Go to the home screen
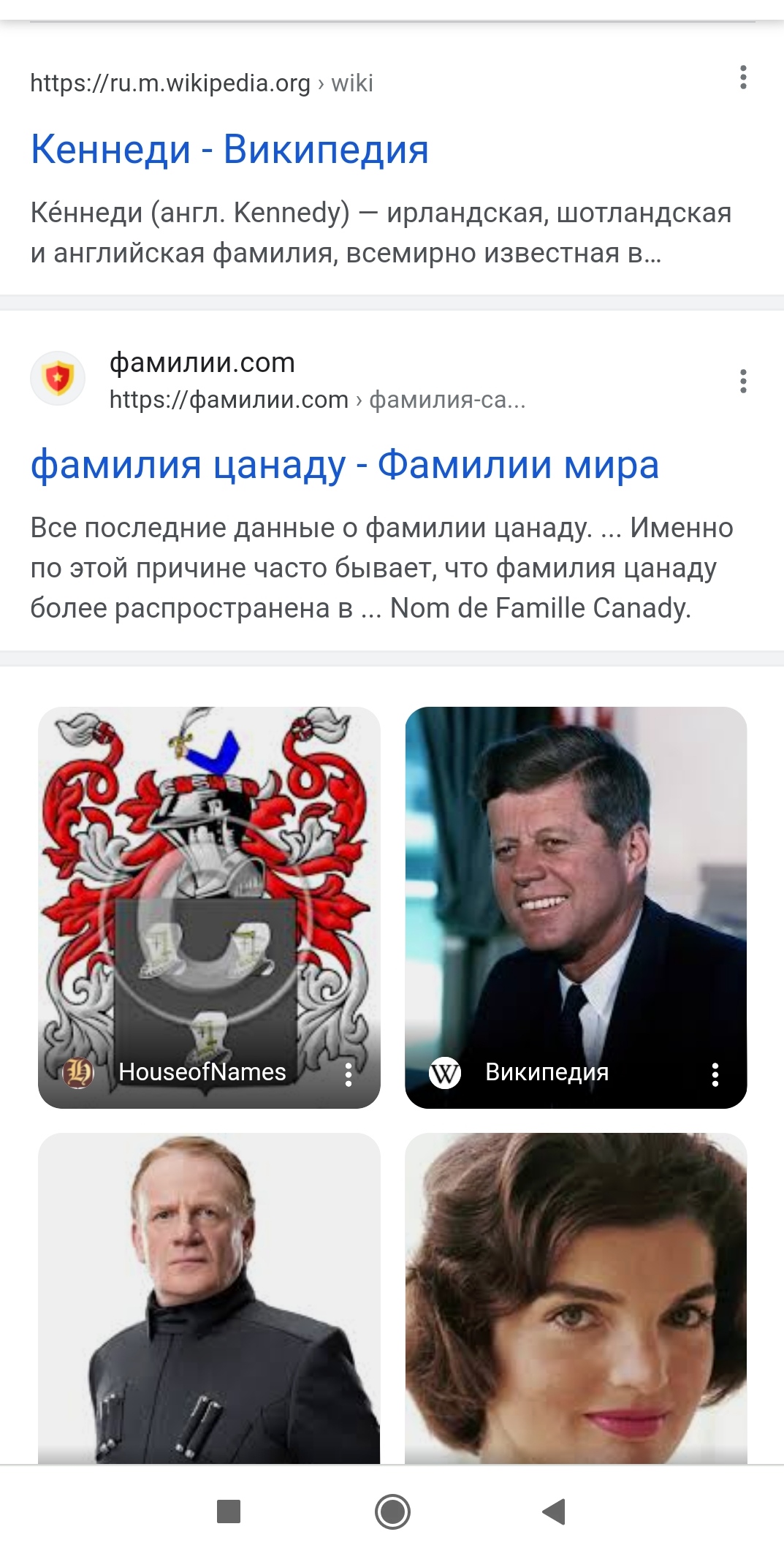Viewport: 784px width, 1559px height. click(x=392, y=1511)
